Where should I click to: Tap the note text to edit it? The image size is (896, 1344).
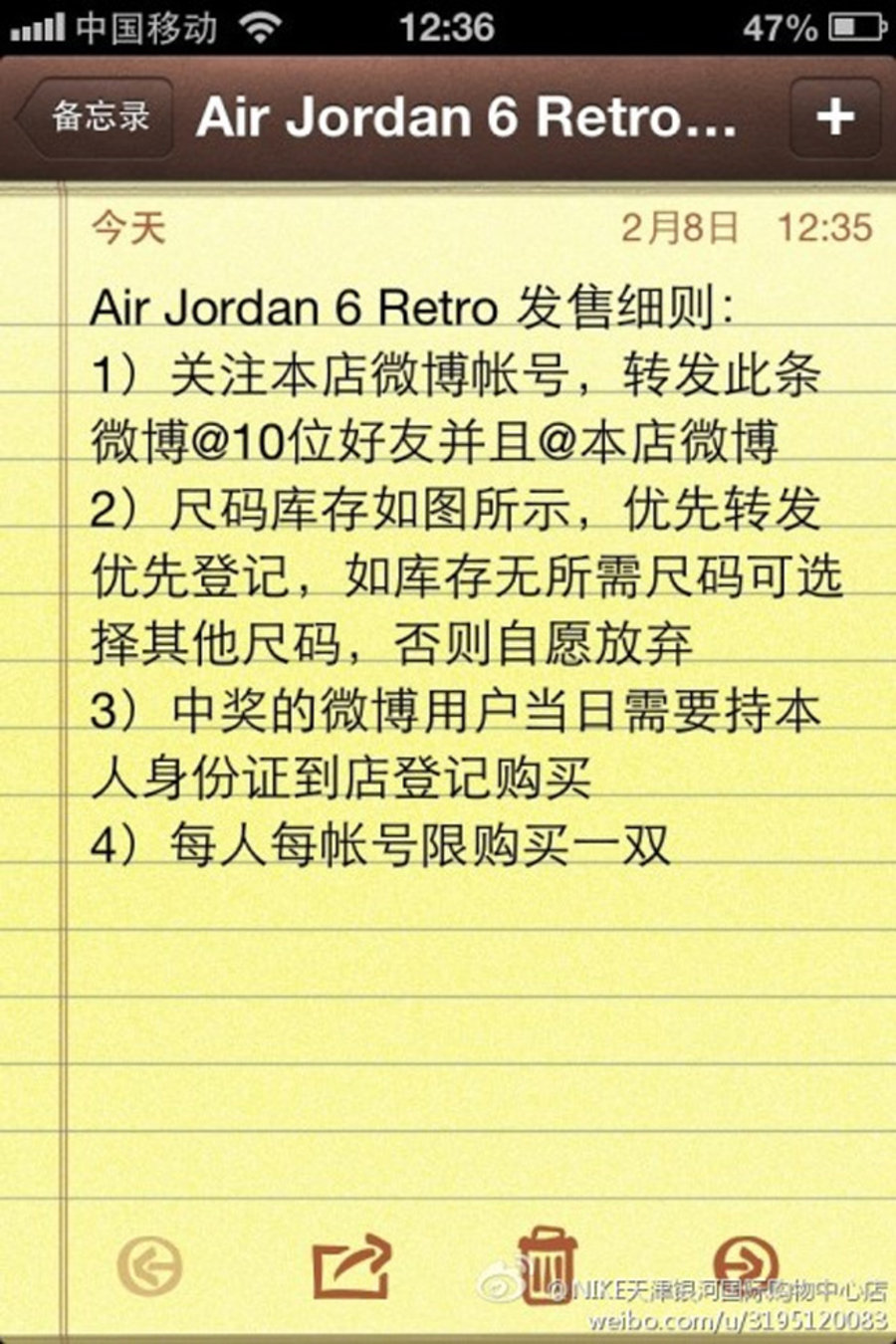pyautogui.click(x=448, y=577)
